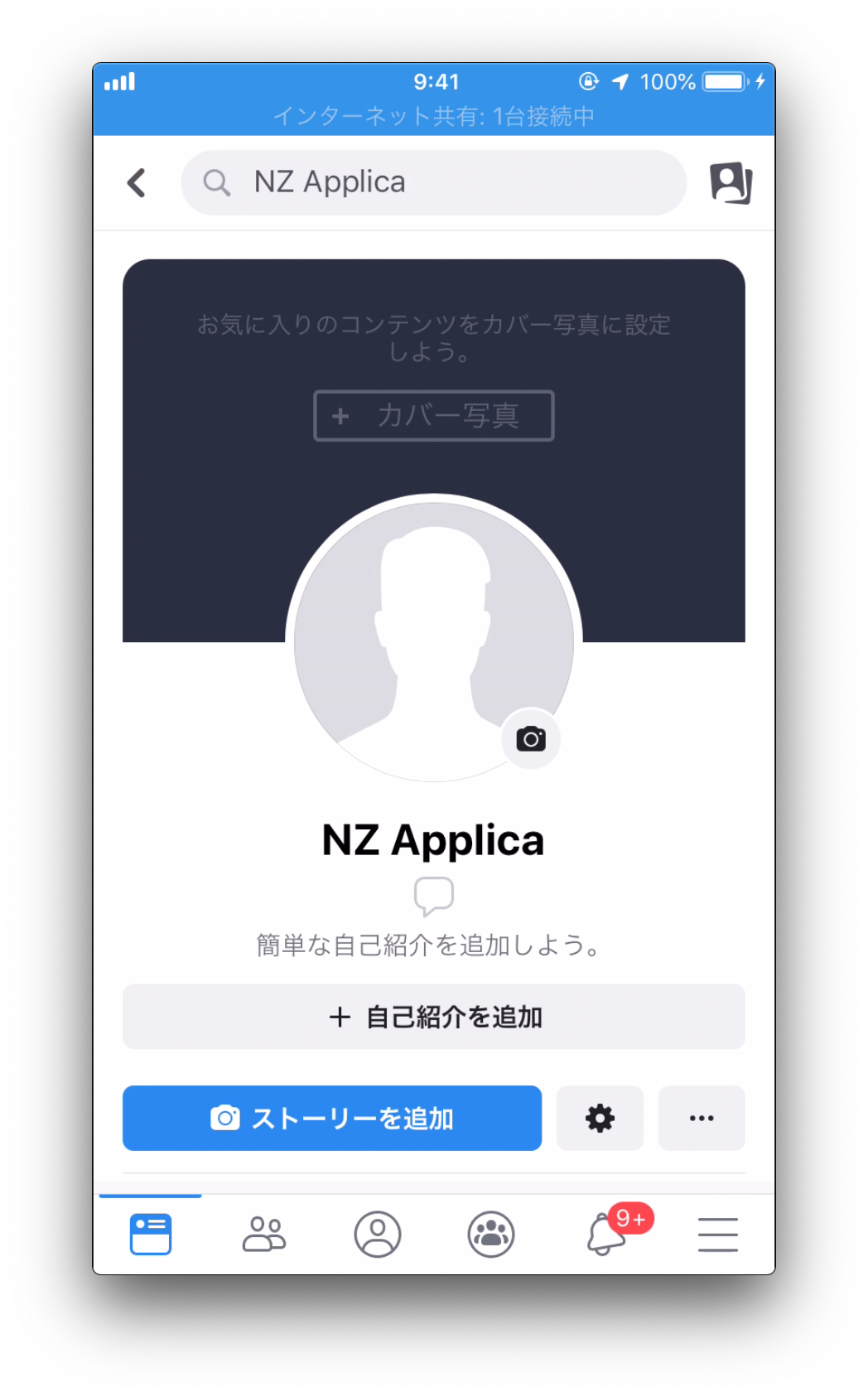The image size is (868, 1397).
Task: Tap ストーリーを追加 to add a story
Action: [331, 1119]
